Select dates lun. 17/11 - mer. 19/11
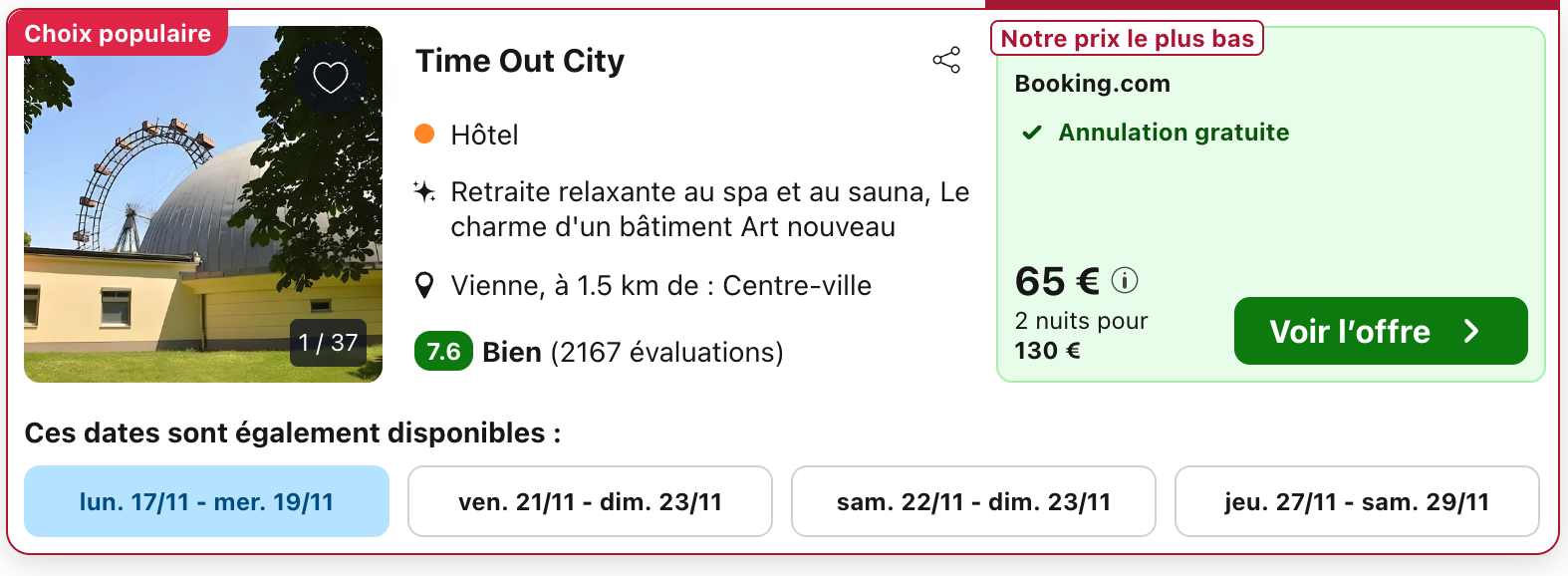Viewport: 1568px width, 576px height. pyautogui.click(x=206, y=501)
